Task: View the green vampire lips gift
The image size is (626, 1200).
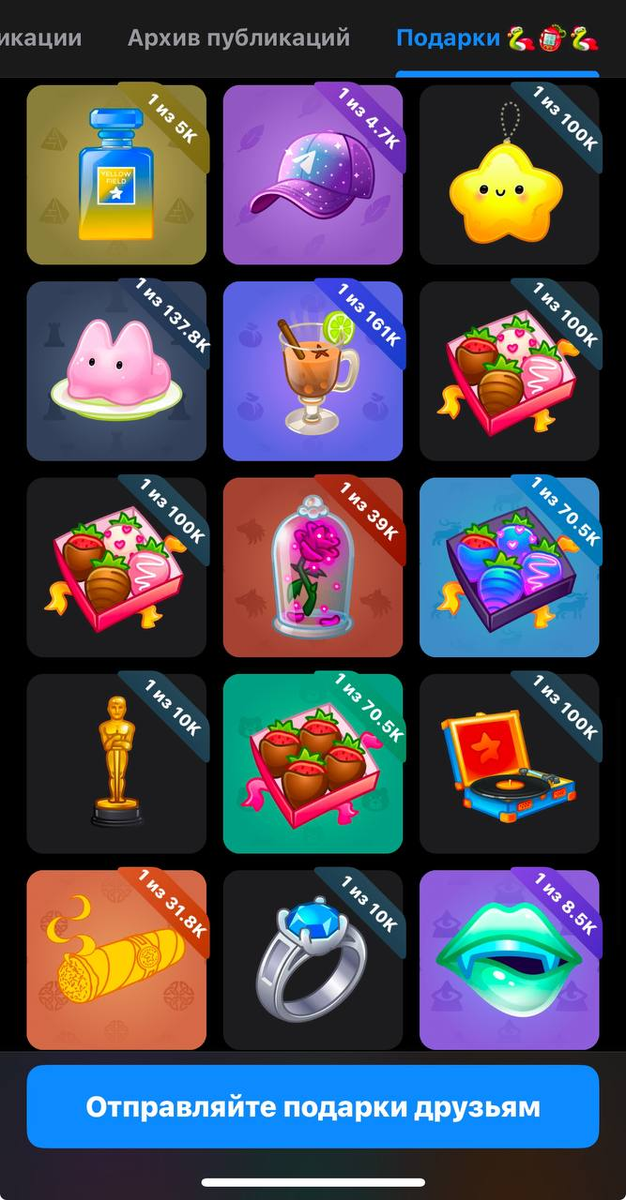Action: pos(509,959)
